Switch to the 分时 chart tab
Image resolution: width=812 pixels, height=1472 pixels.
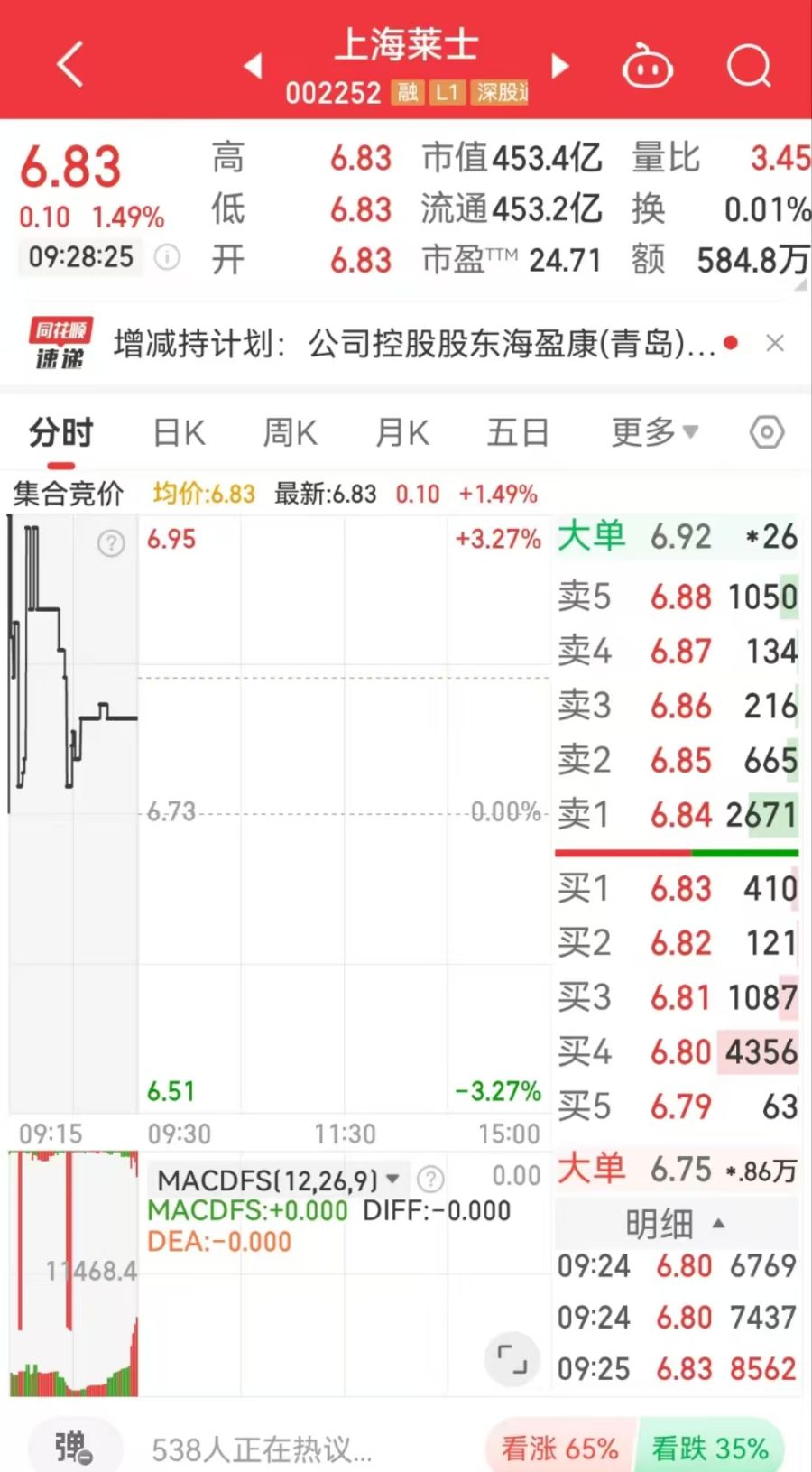tap(60, 433)
